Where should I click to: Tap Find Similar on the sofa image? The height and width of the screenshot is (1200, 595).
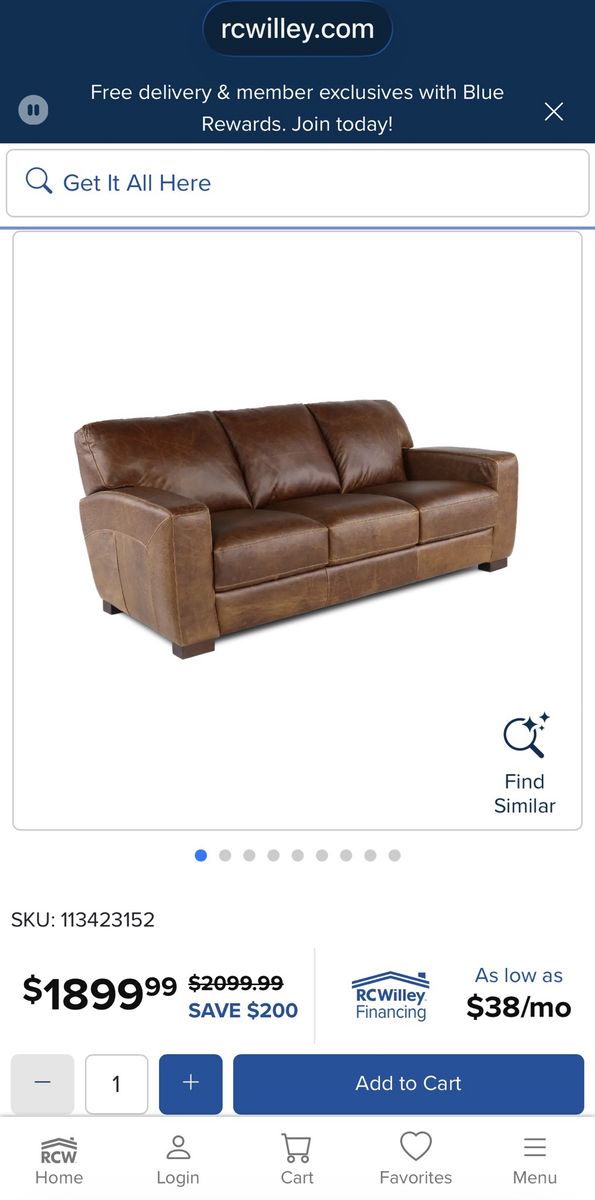coord(525,764)
